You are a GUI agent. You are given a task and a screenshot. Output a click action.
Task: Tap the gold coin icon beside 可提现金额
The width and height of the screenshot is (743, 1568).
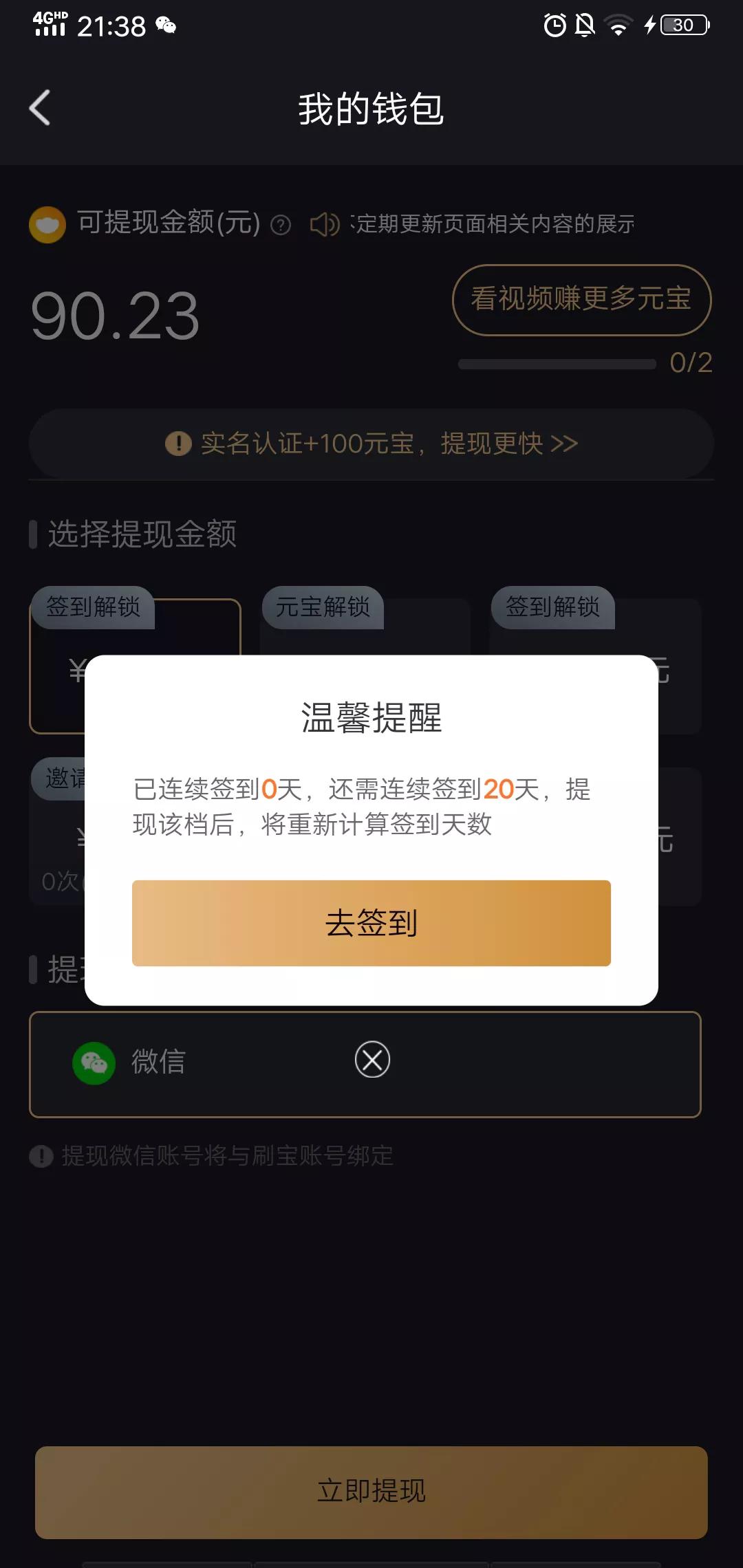pyautogui.click(x=46, y=223)
